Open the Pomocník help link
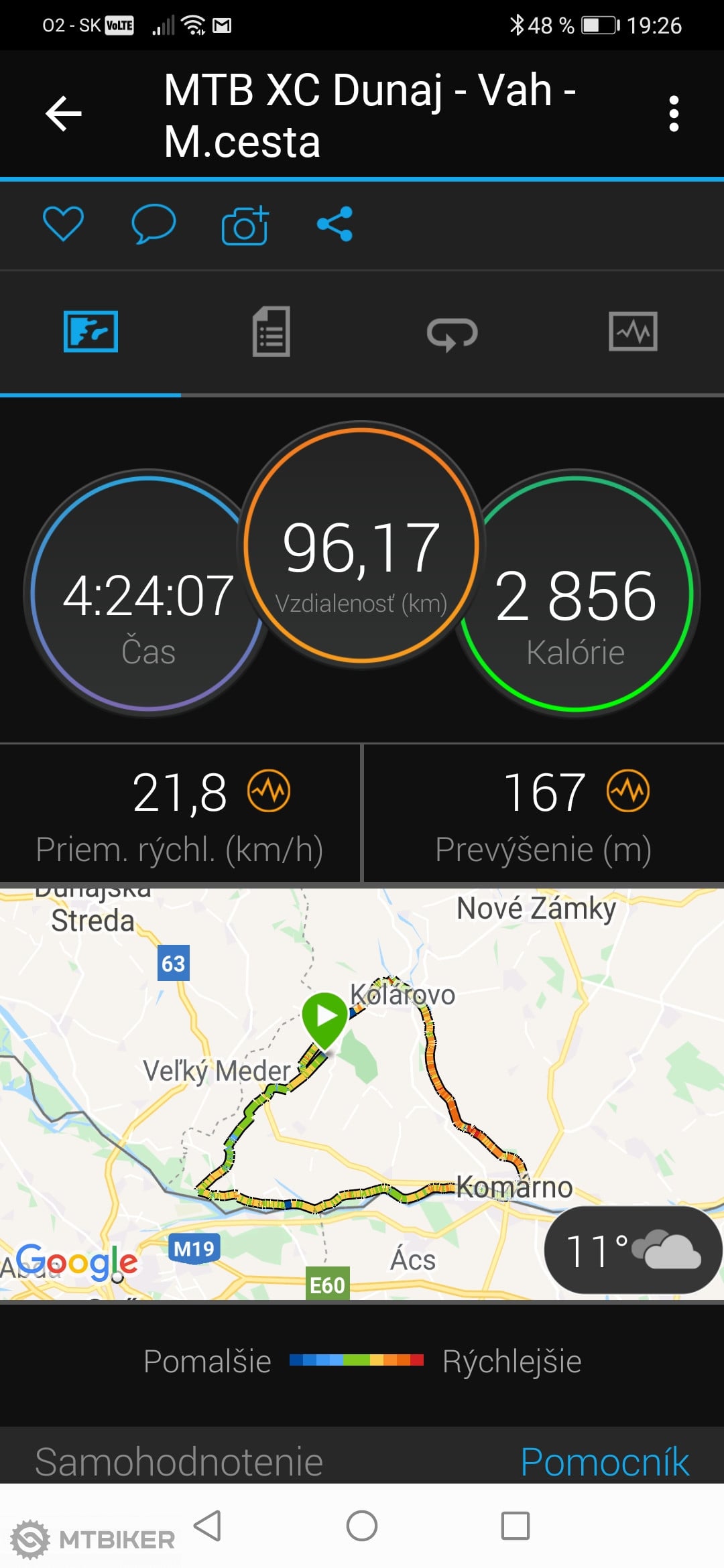The width and height of the screenshot is (724, 1568). tap(605, 1461)
